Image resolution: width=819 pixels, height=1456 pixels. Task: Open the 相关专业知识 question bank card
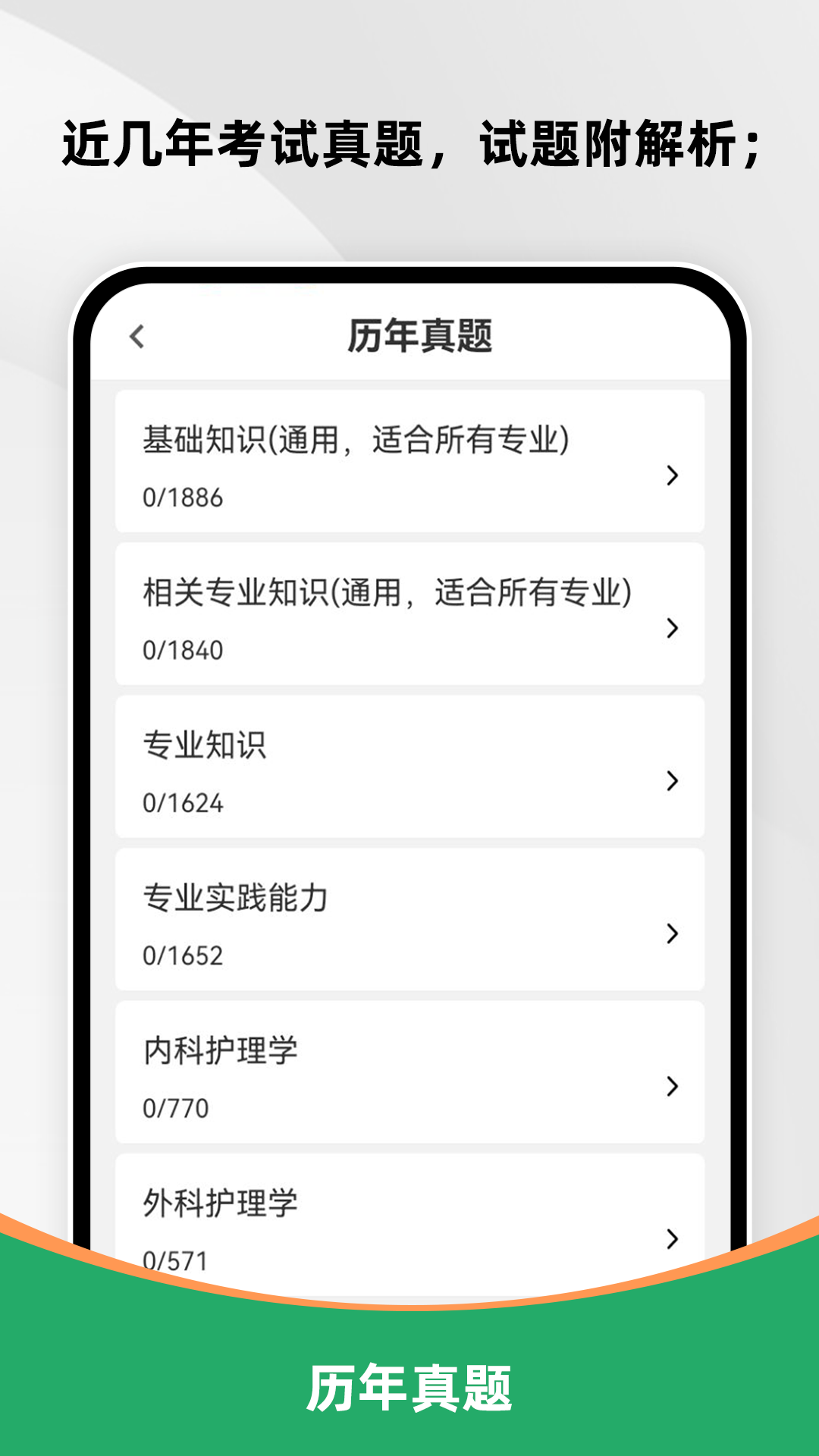409,614
